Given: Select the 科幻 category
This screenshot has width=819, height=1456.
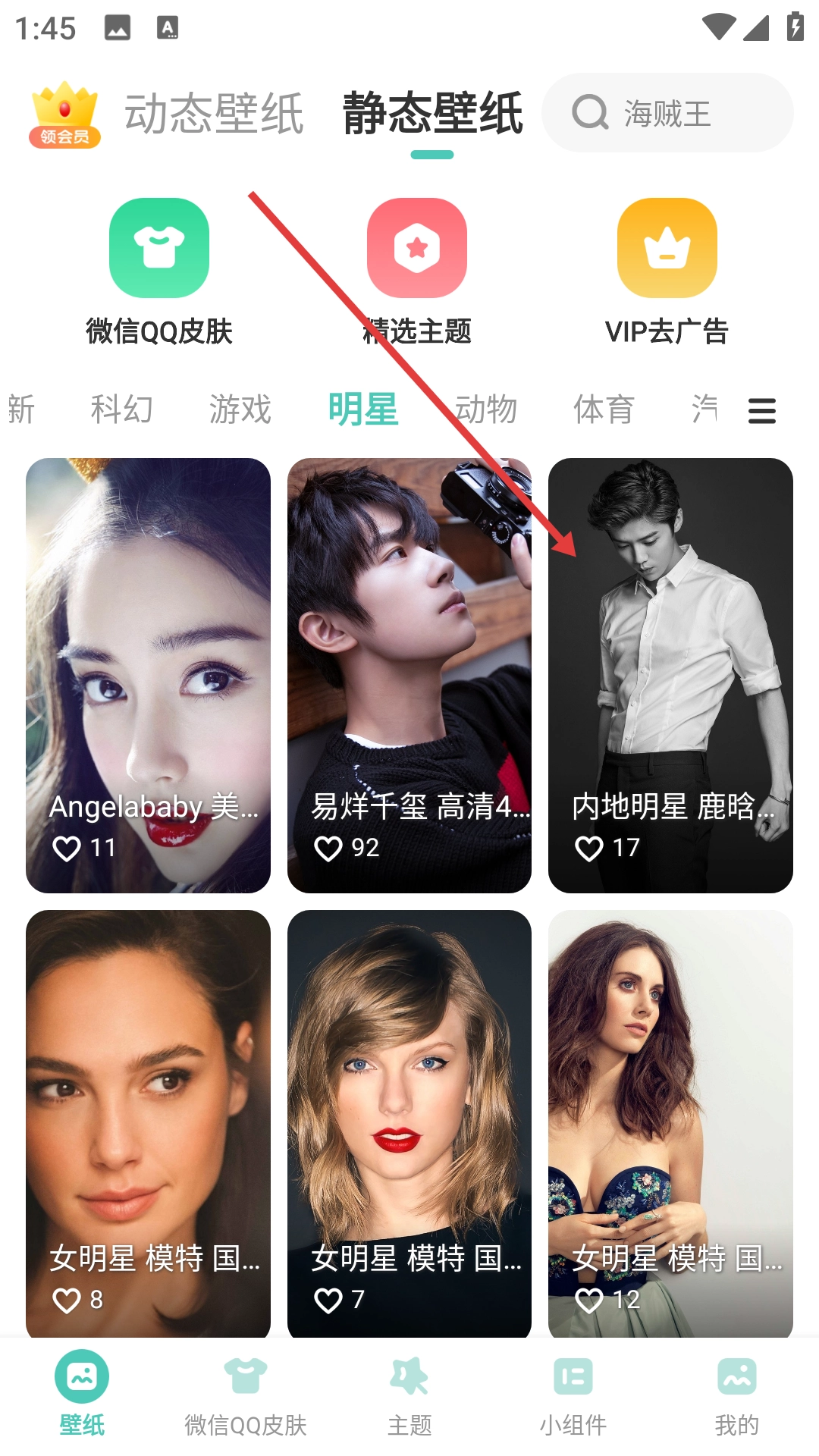Looking at the screenshot, I should coord(121,409).
